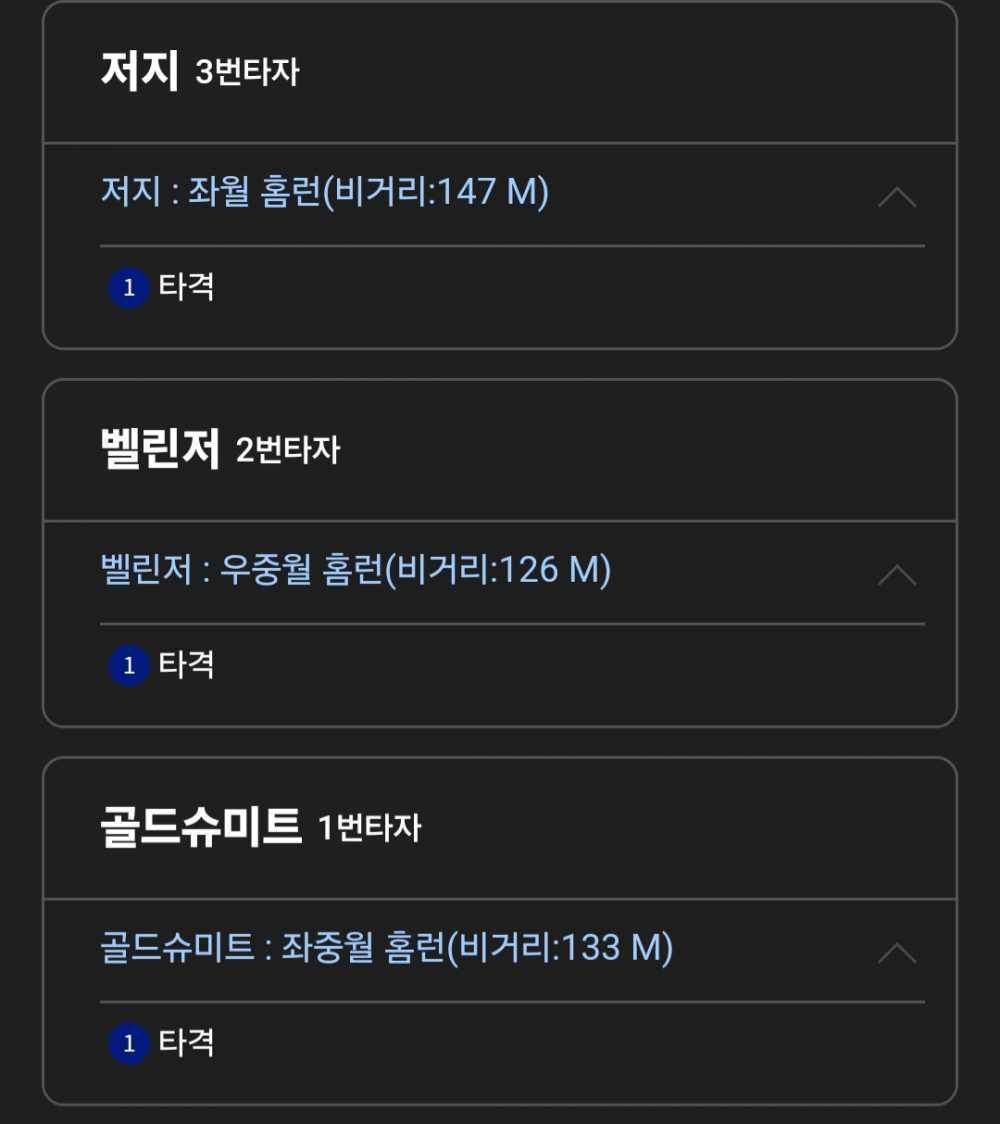Viewport: 1000px width, 1124px height.
Task: Collapse 골드슈미트's 좌중월 홈런 play details
Action: pos(896,952)
